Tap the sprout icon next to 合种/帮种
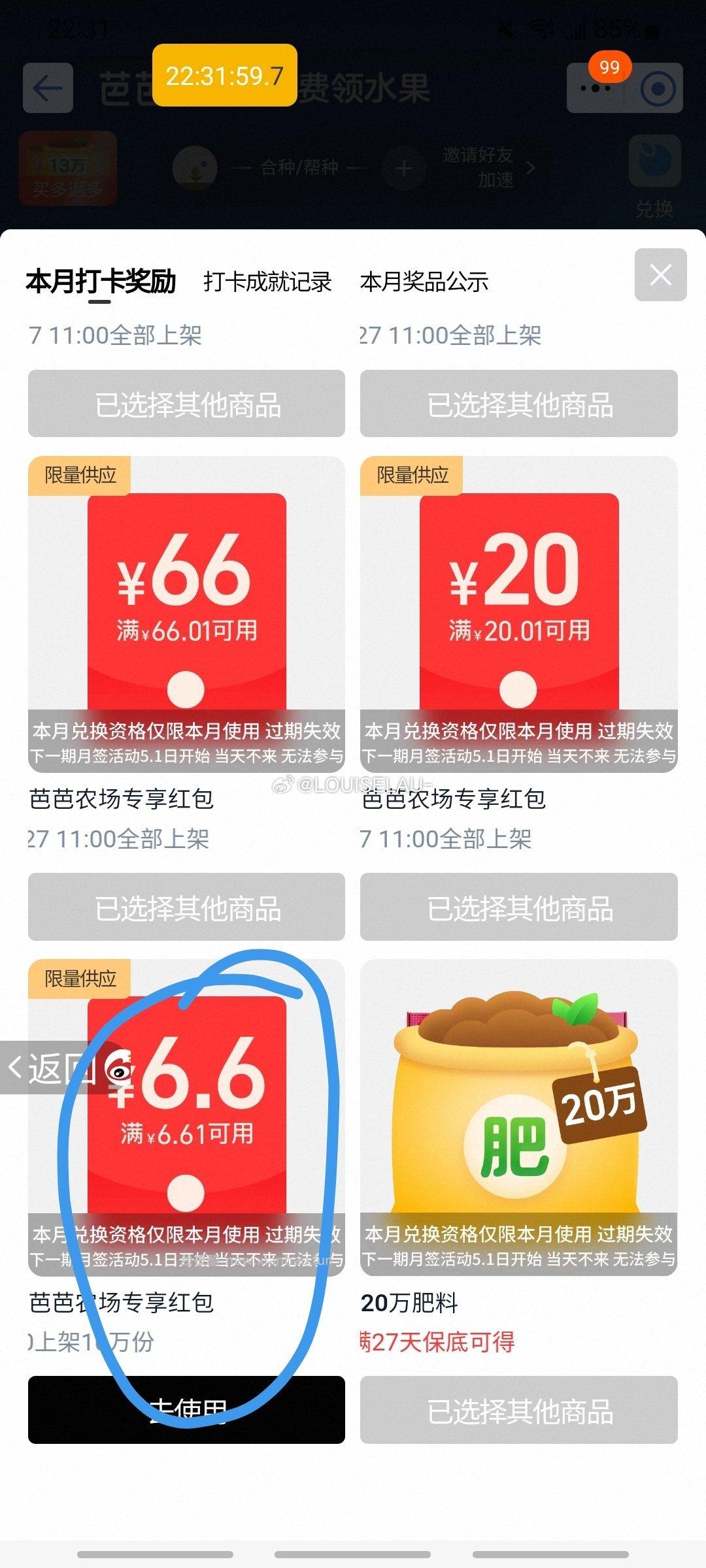The width and height of the screenshot is (706, 1568). pos(195,169)
